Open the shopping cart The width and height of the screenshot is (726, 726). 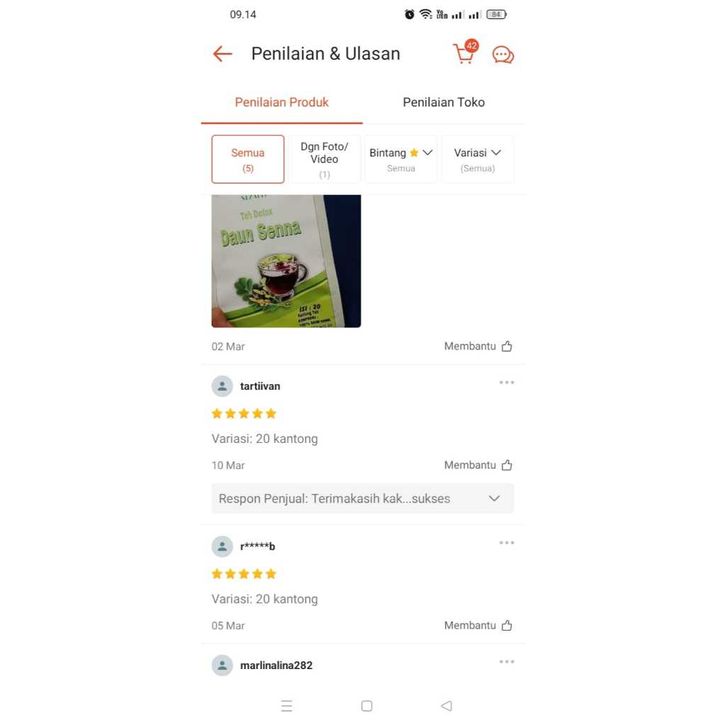(464, 54)
